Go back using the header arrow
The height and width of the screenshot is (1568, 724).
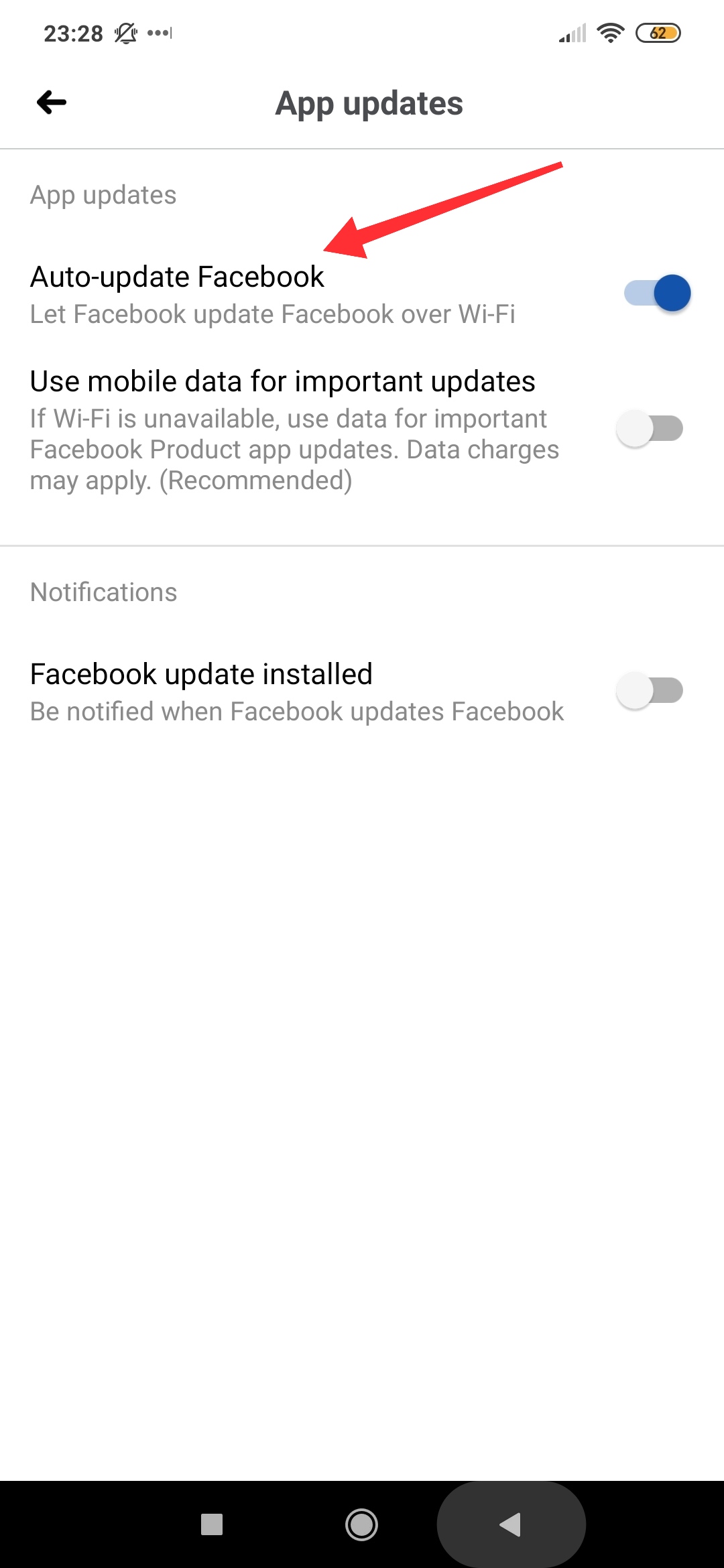click(52, 103)
